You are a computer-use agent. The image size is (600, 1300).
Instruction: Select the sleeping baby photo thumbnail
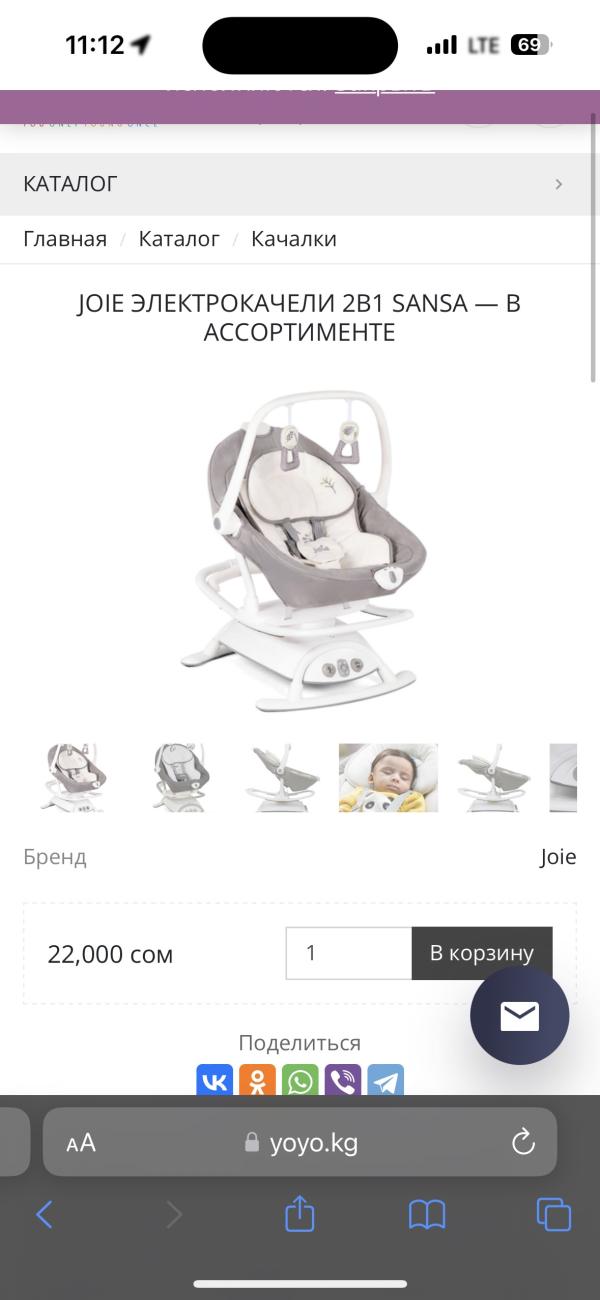pyautogui.click(x=388, y=777)
